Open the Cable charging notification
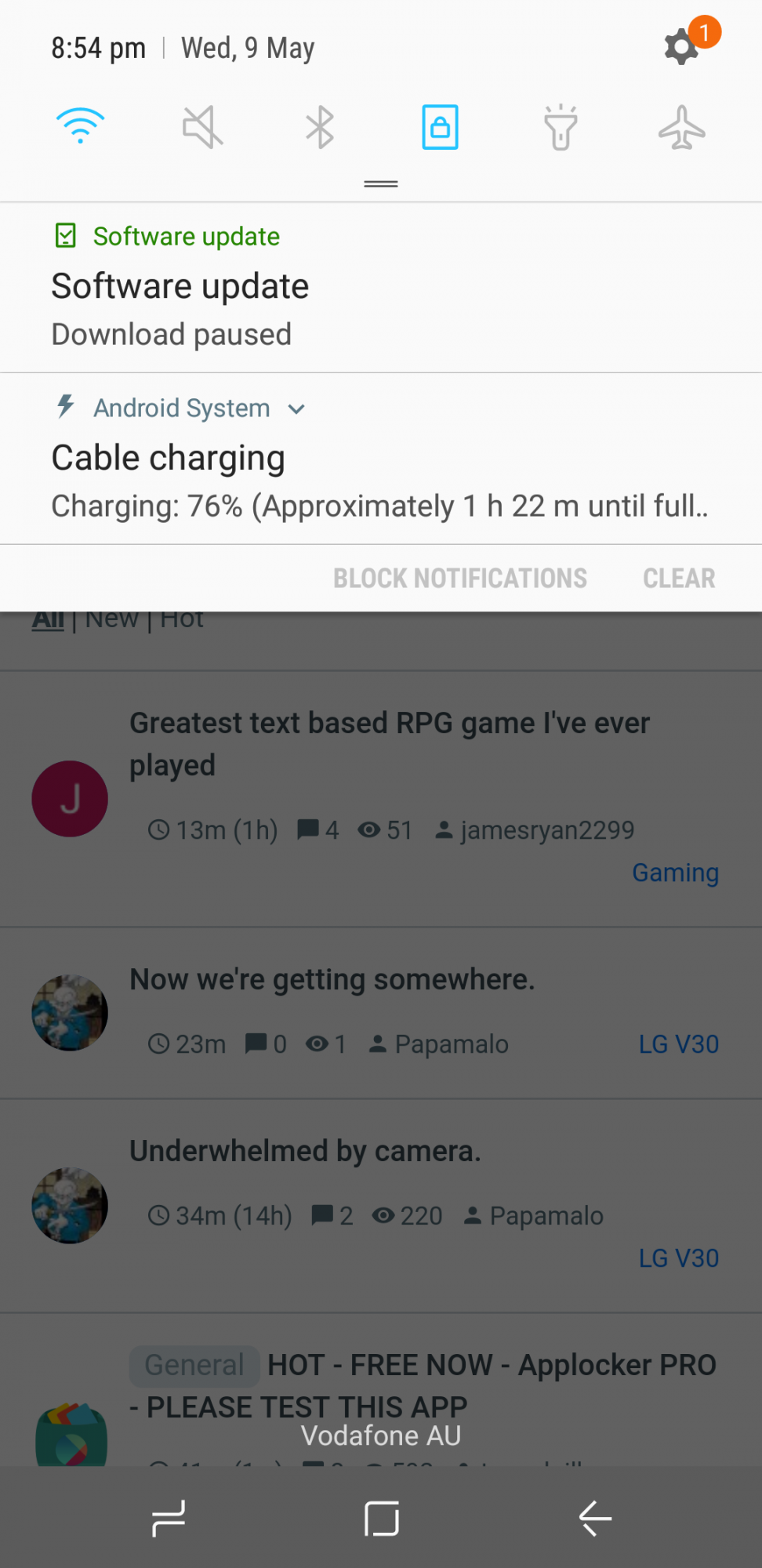Viewport: 762px width, 1568px height. [381, 459]
